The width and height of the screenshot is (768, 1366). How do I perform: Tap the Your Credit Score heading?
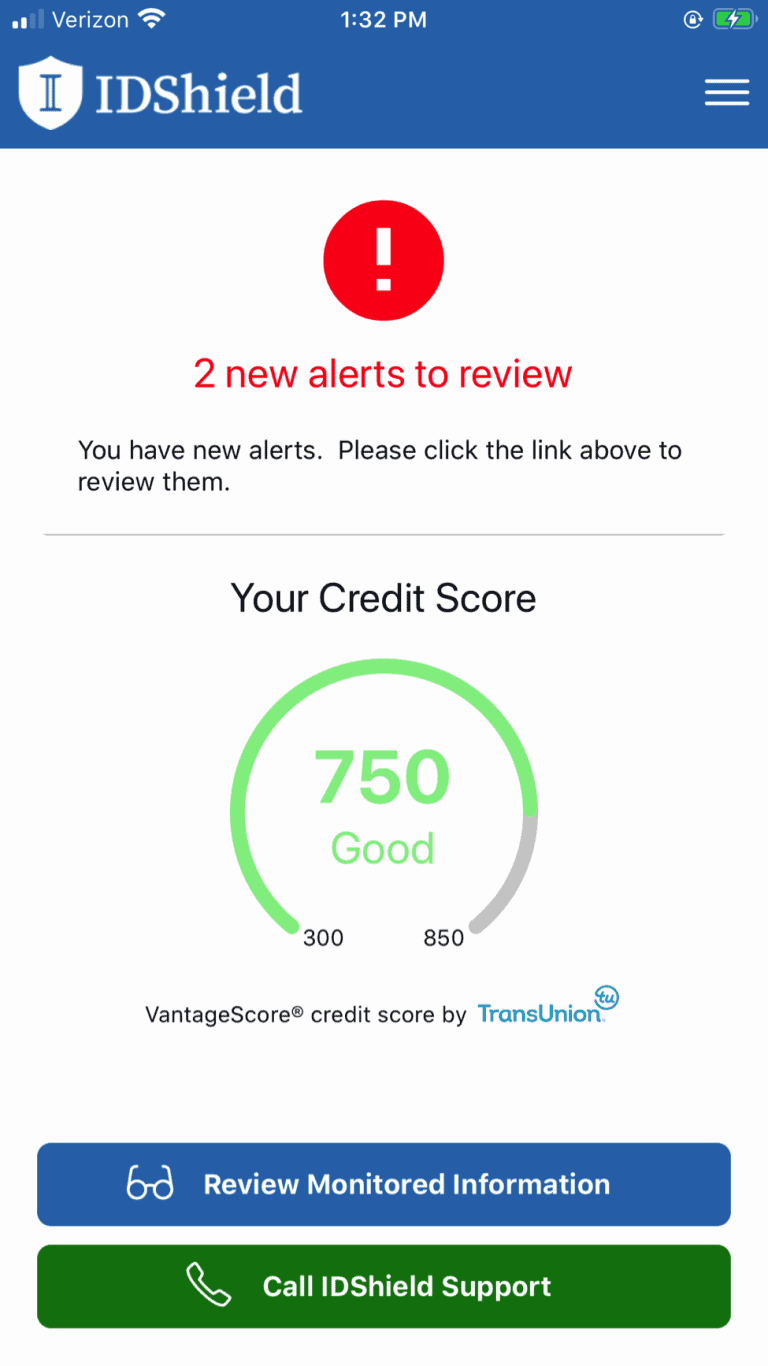[383, 598]
